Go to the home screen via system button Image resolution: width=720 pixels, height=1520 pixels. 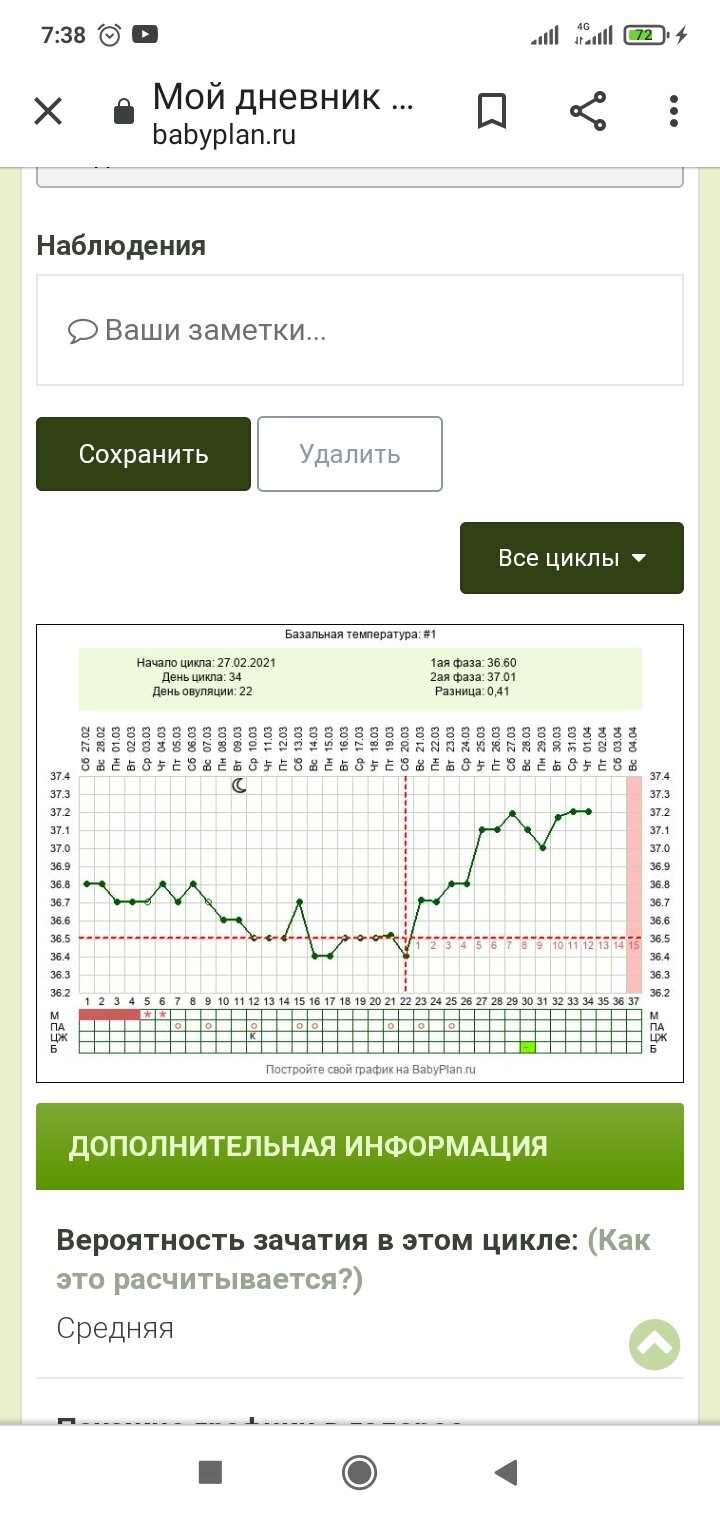point(359,1472)
